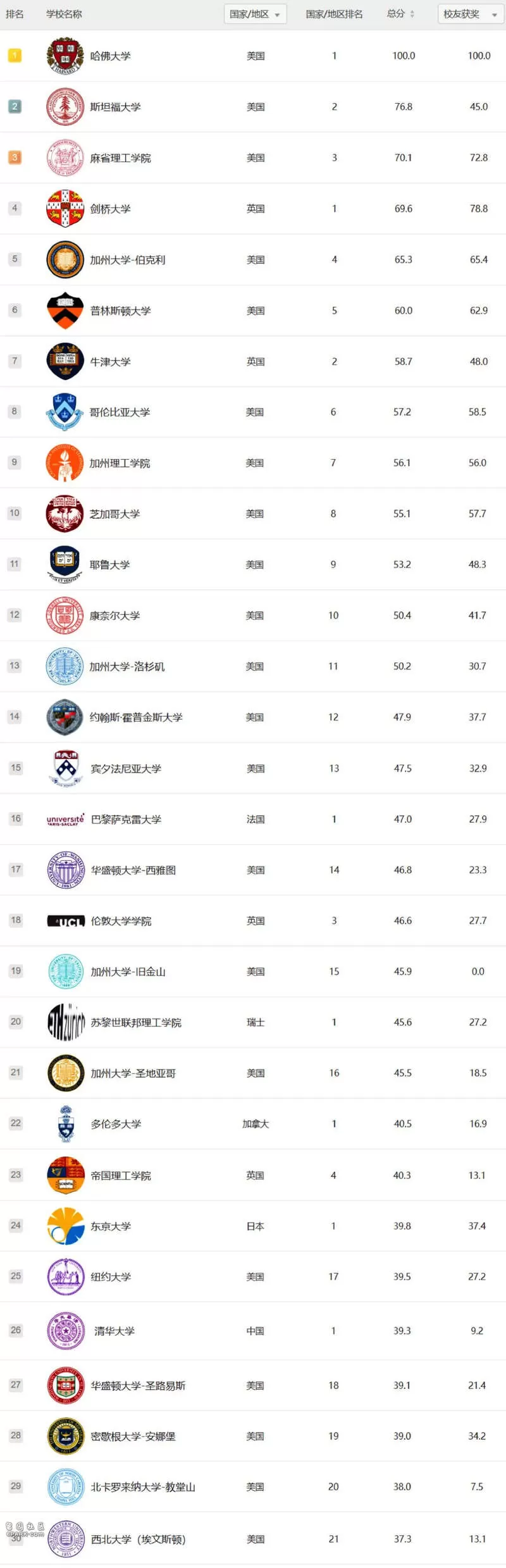Screen dimensions: 506x1568
Task: Open 斯坦福大学 details
Action: (115, 107)
